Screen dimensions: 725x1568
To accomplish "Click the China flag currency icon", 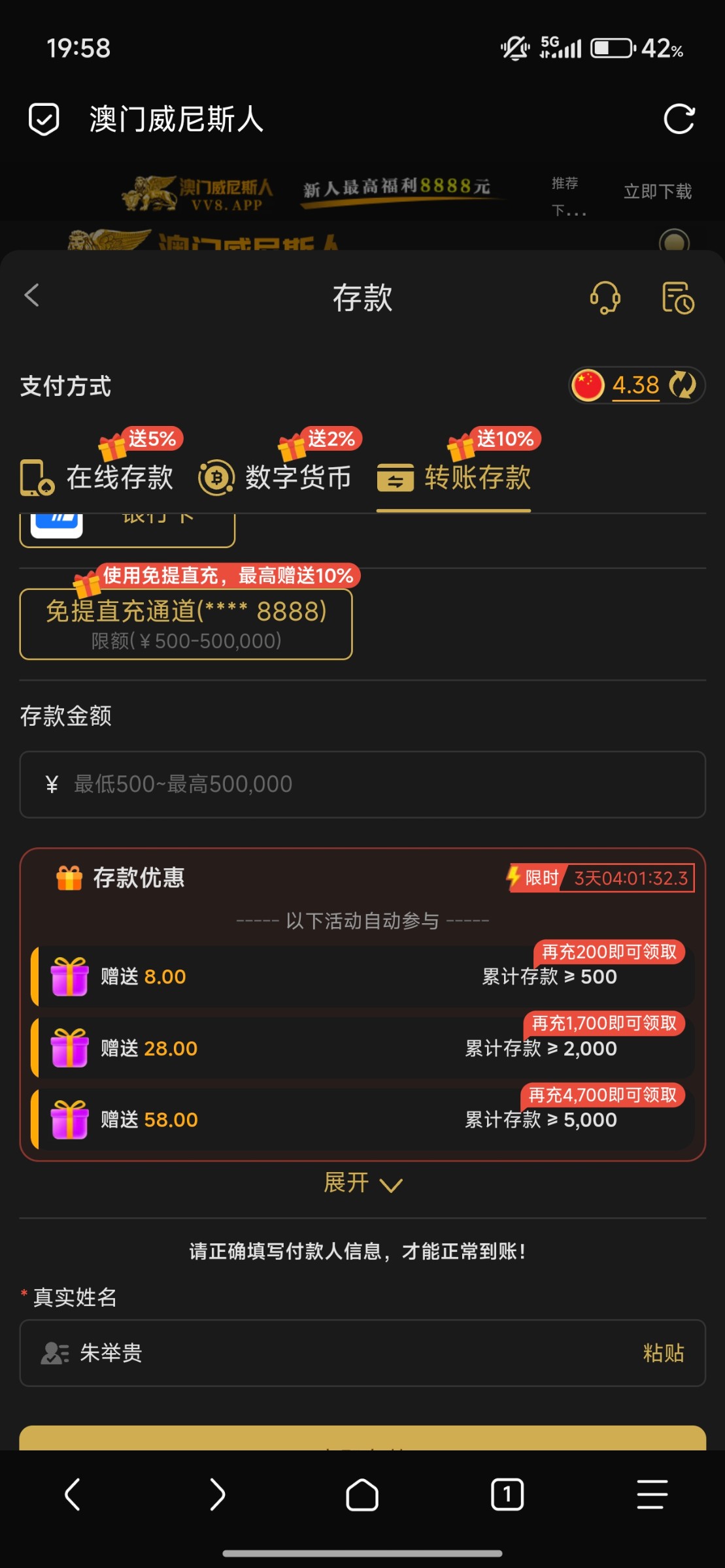I will [589, 385].
